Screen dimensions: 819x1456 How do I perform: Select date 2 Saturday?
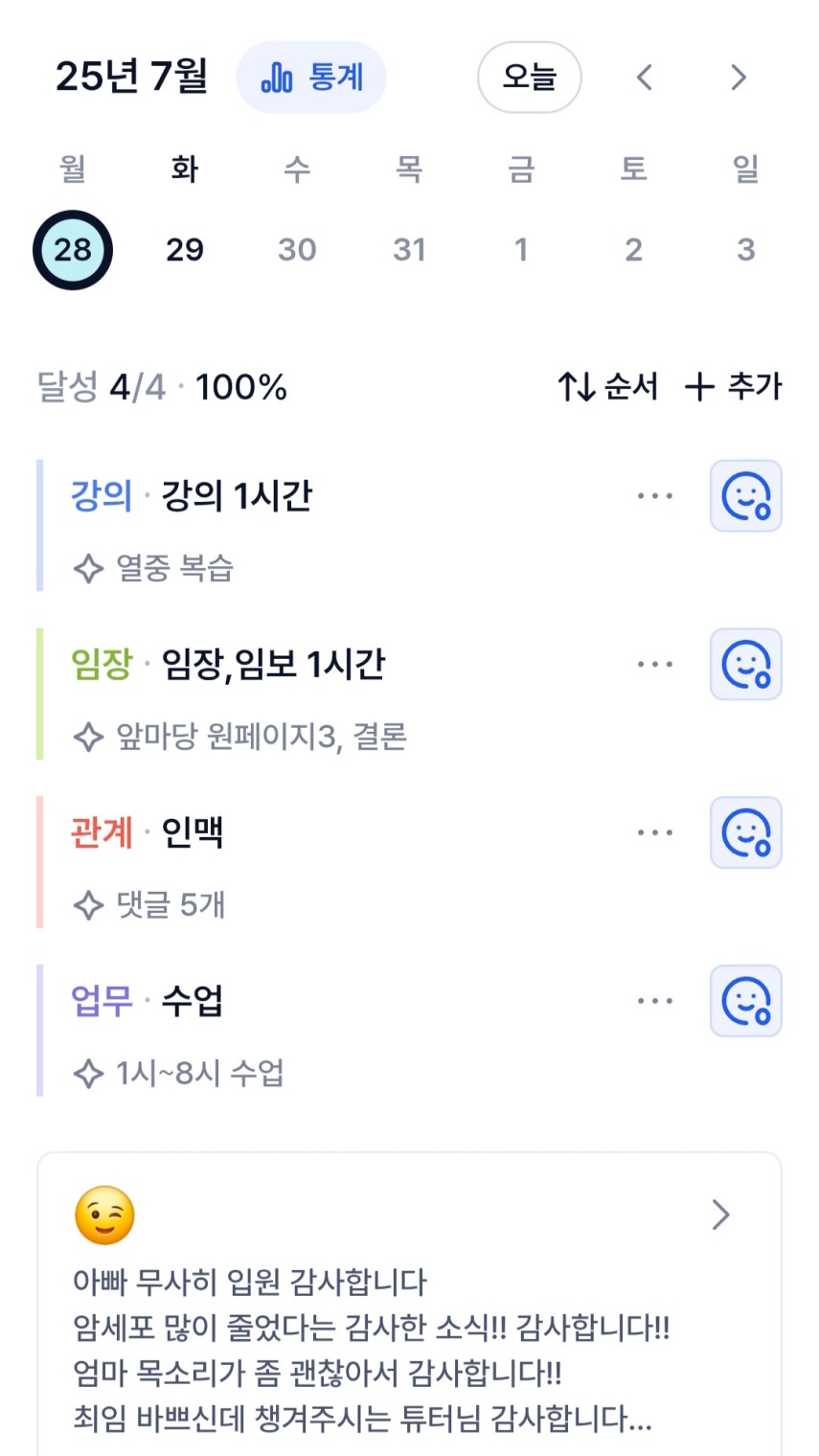(x=633, y=250)
